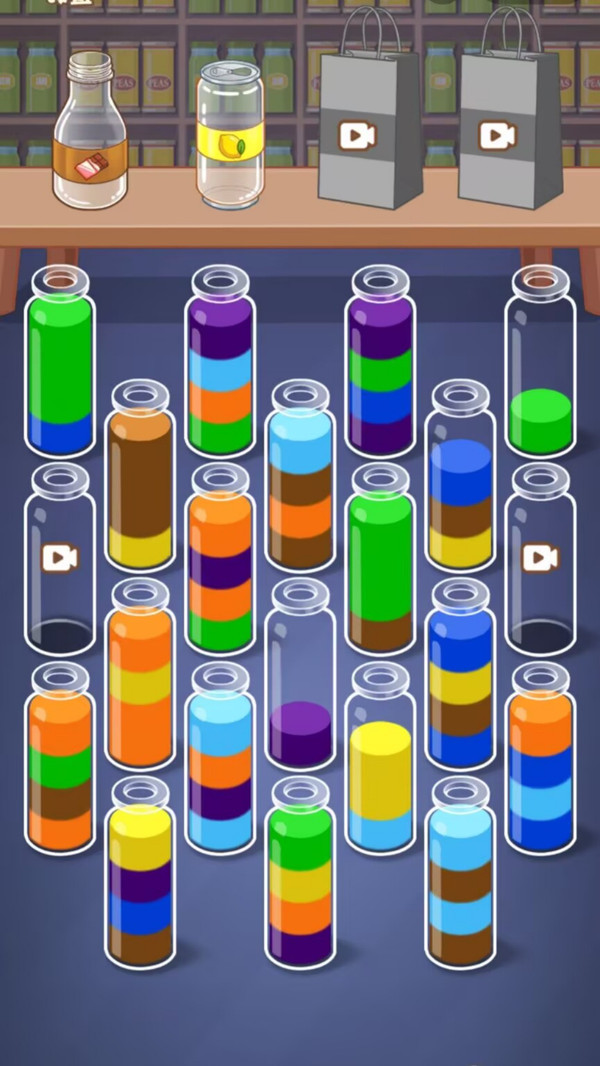The image size is (600, 1066).
Task: Pick the bottle topped with yellow over purple
Action: coord(139,875)
